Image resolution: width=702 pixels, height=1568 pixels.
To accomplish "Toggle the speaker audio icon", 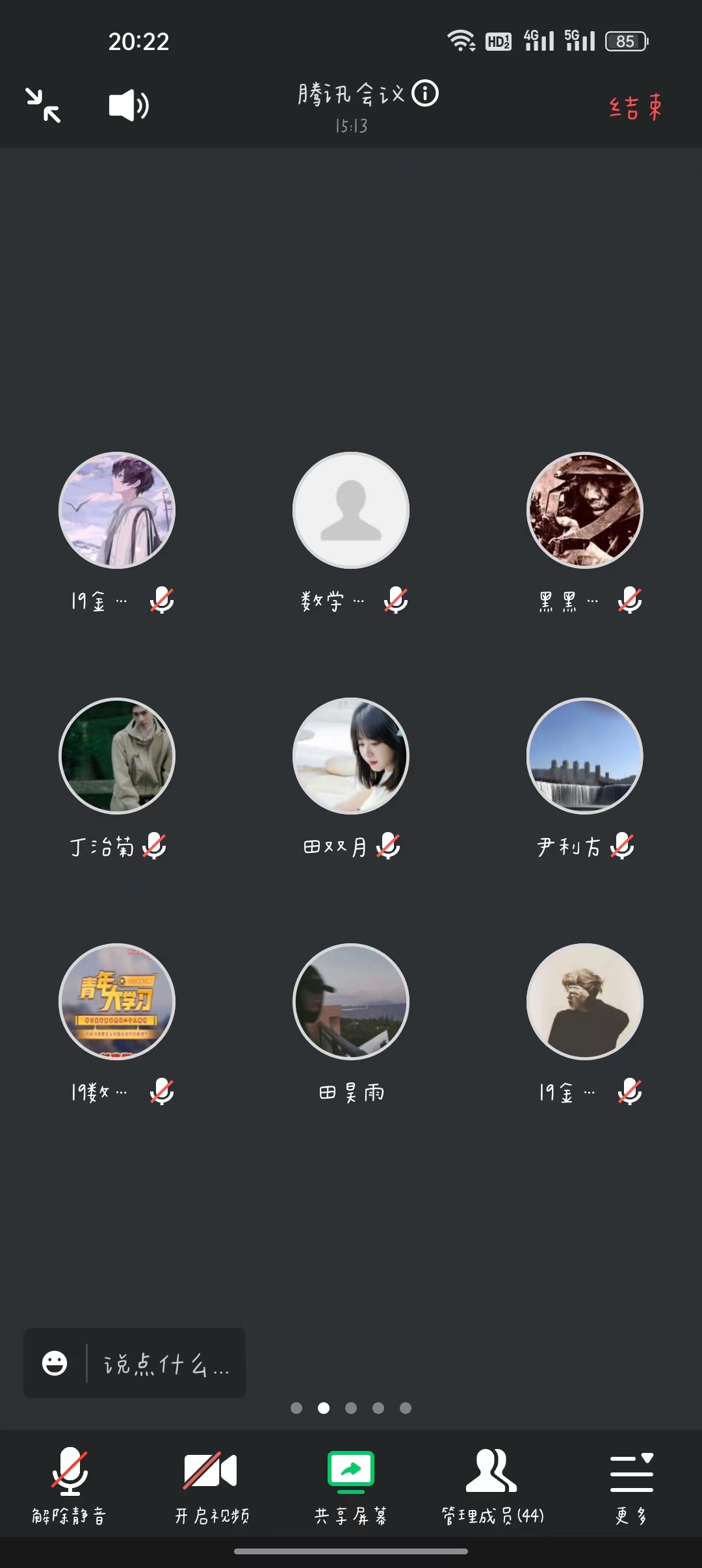I will coord(128,105).
